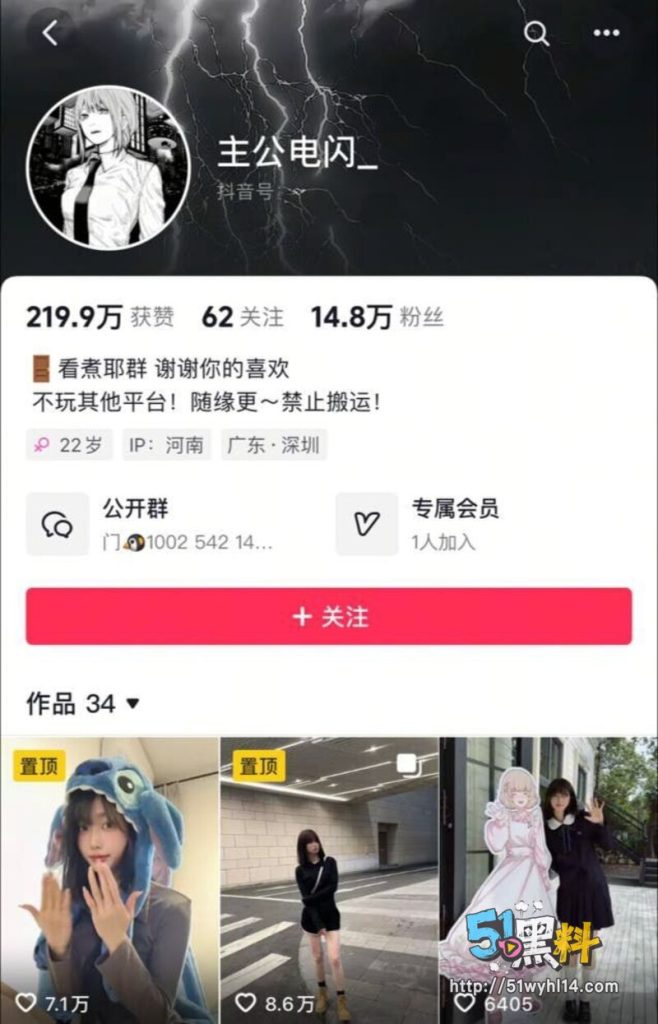The height and width of the screenshot is (1024, 658).
Task: View the 62 关注 following list
Action: [242, 318]
